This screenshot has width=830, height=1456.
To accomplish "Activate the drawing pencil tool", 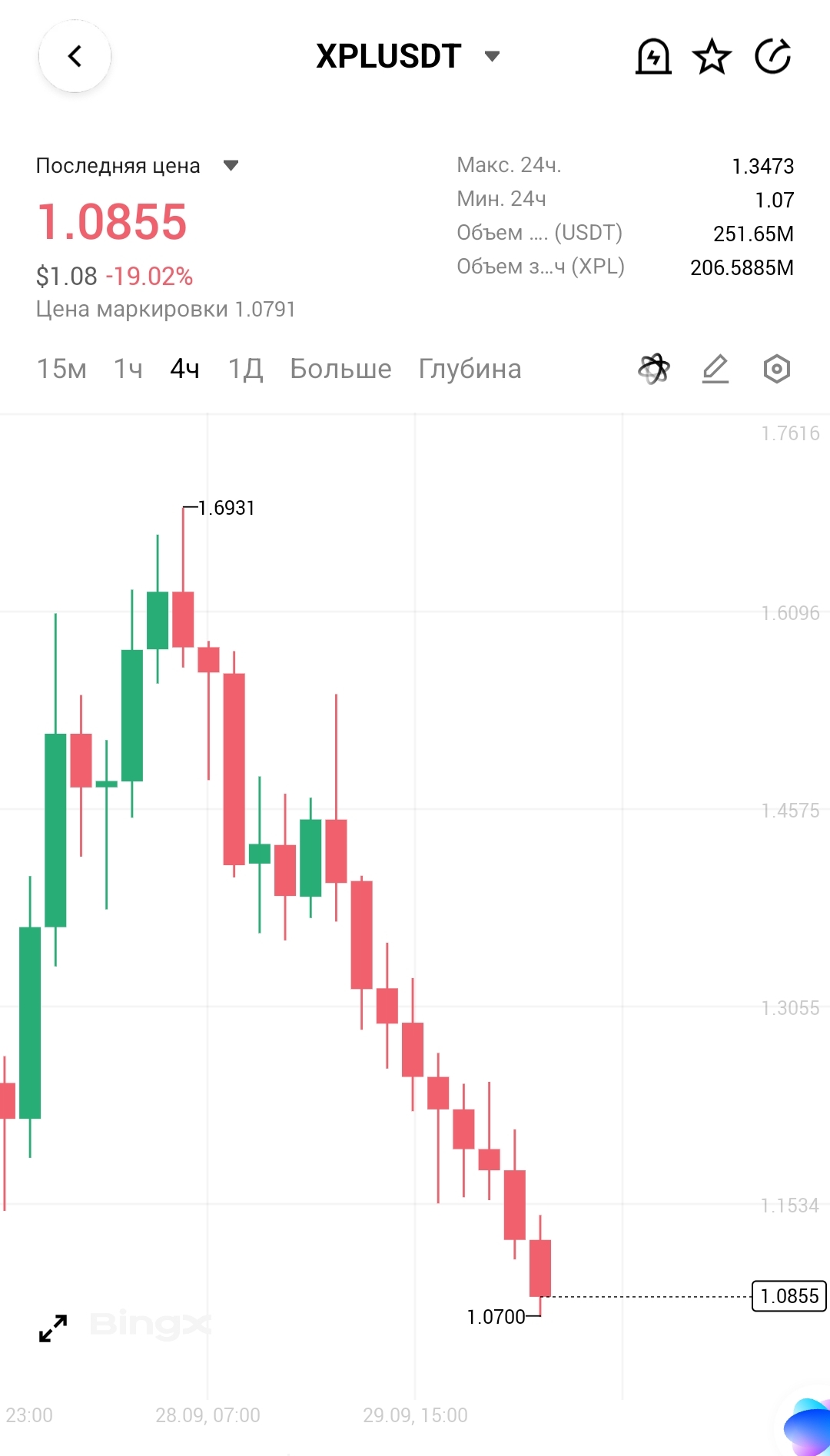I will coord(715,369).
